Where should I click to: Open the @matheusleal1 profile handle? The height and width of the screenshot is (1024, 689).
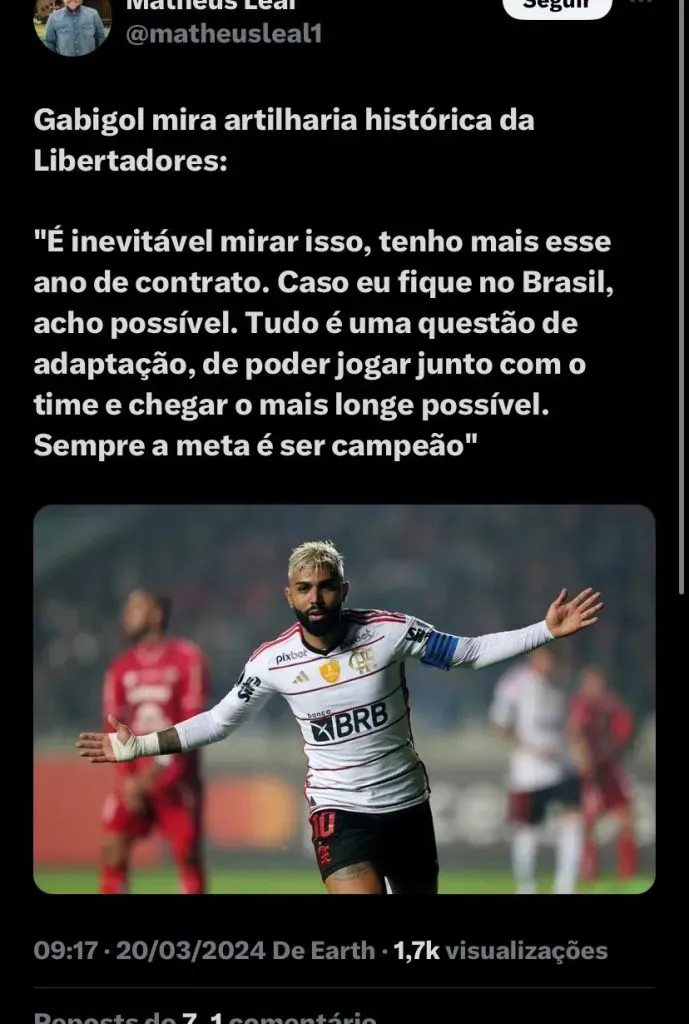222,32
